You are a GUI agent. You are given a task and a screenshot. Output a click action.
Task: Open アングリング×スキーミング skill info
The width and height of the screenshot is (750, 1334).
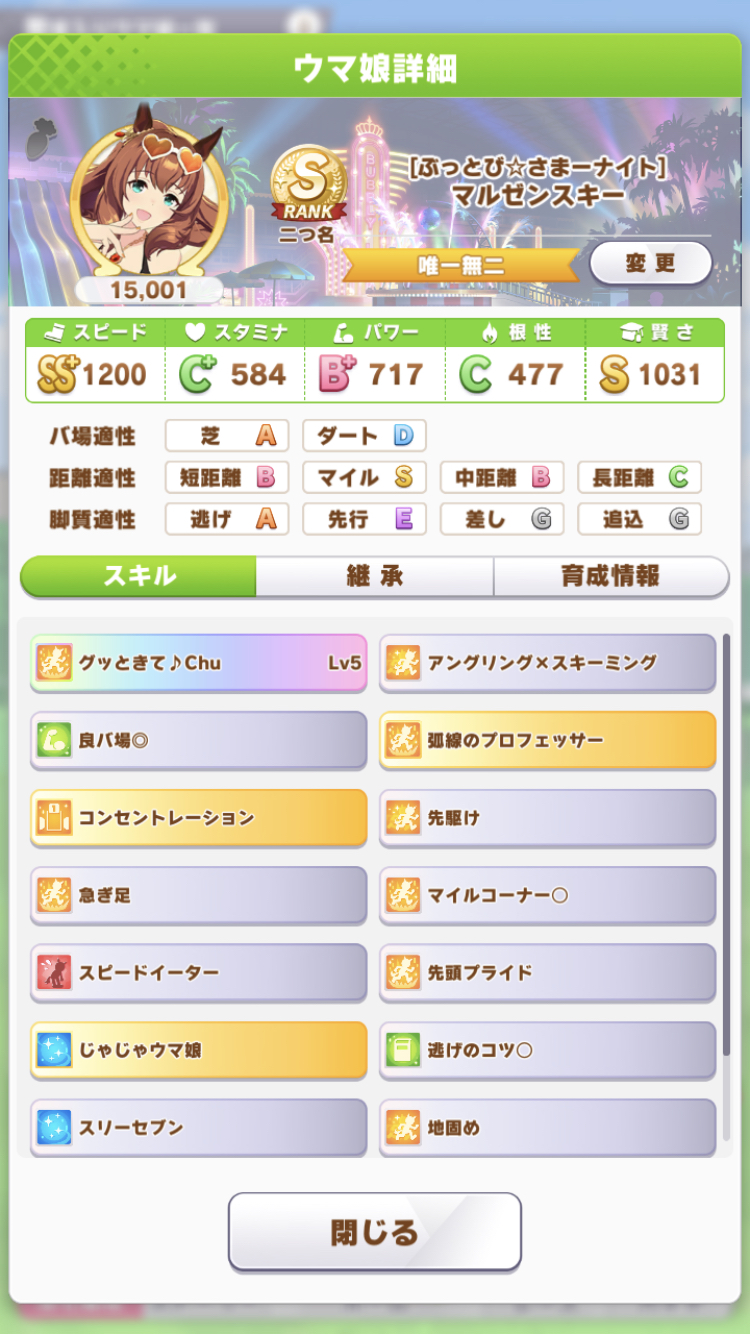(547, 662)
